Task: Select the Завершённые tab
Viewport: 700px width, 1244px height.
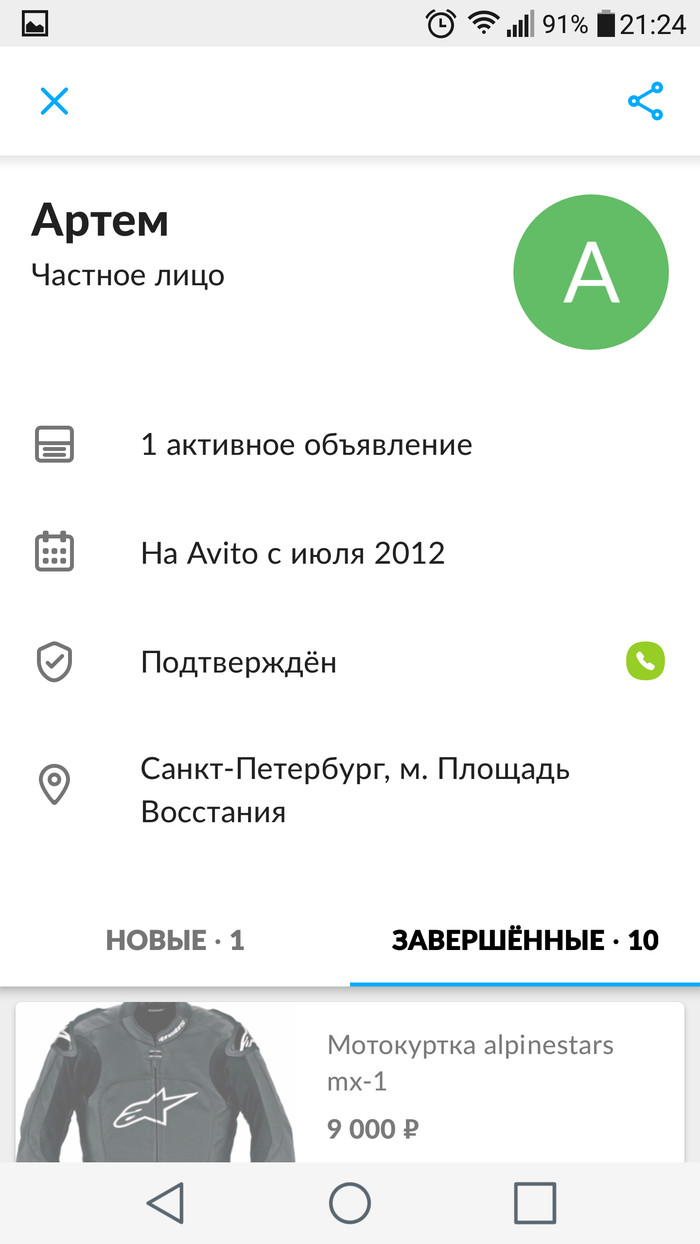Action: pyautogui.click(x=525, y=940)
